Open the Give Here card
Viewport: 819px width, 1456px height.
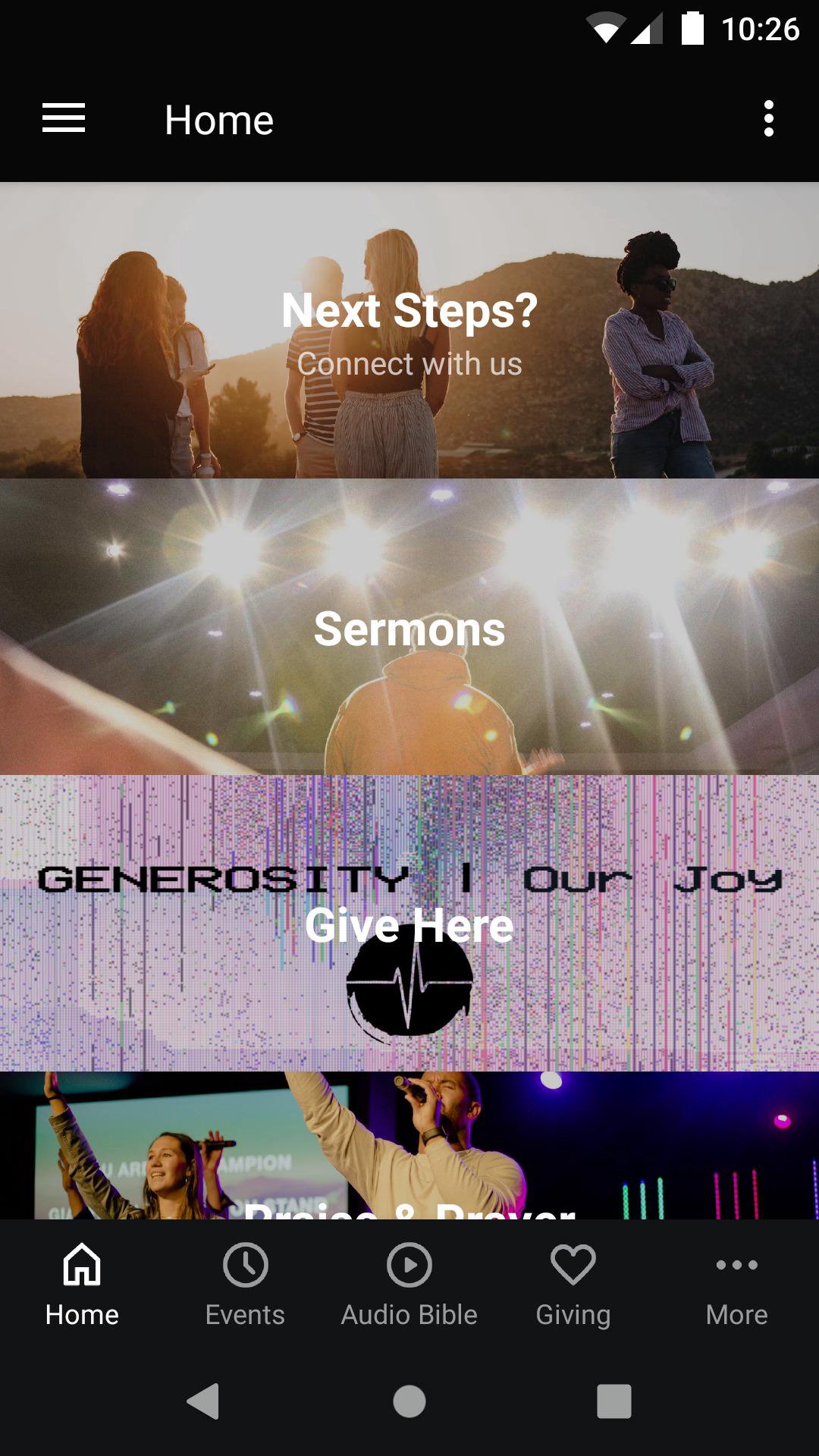409,923
